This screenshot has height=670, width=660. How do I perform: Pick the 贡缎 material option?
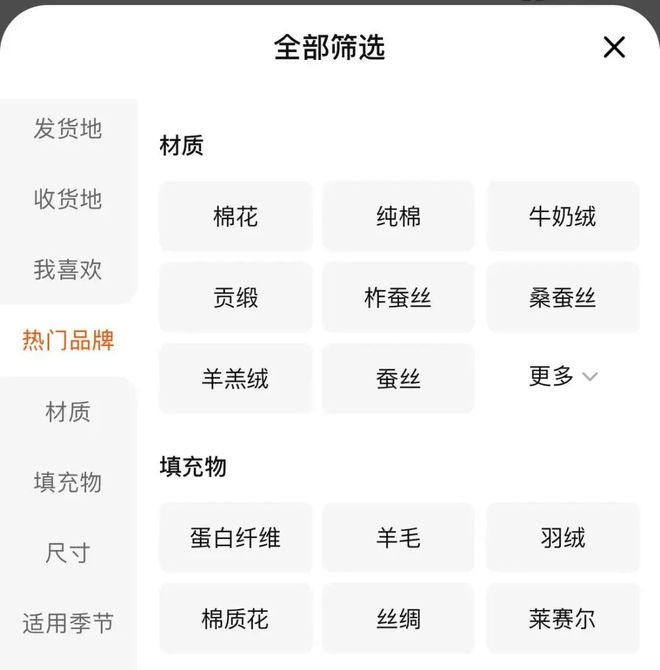(x=236, y=297)
